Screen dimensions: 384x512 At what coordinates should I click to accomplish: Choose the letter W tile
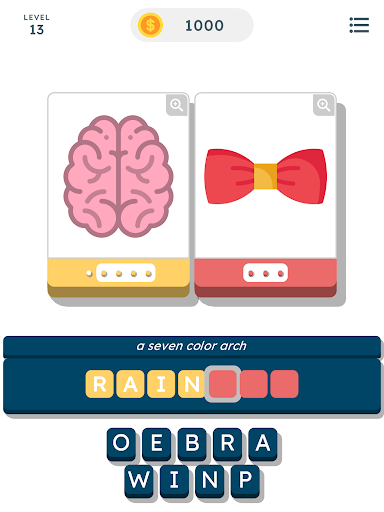pyautogui.click(x=139, y=480)
